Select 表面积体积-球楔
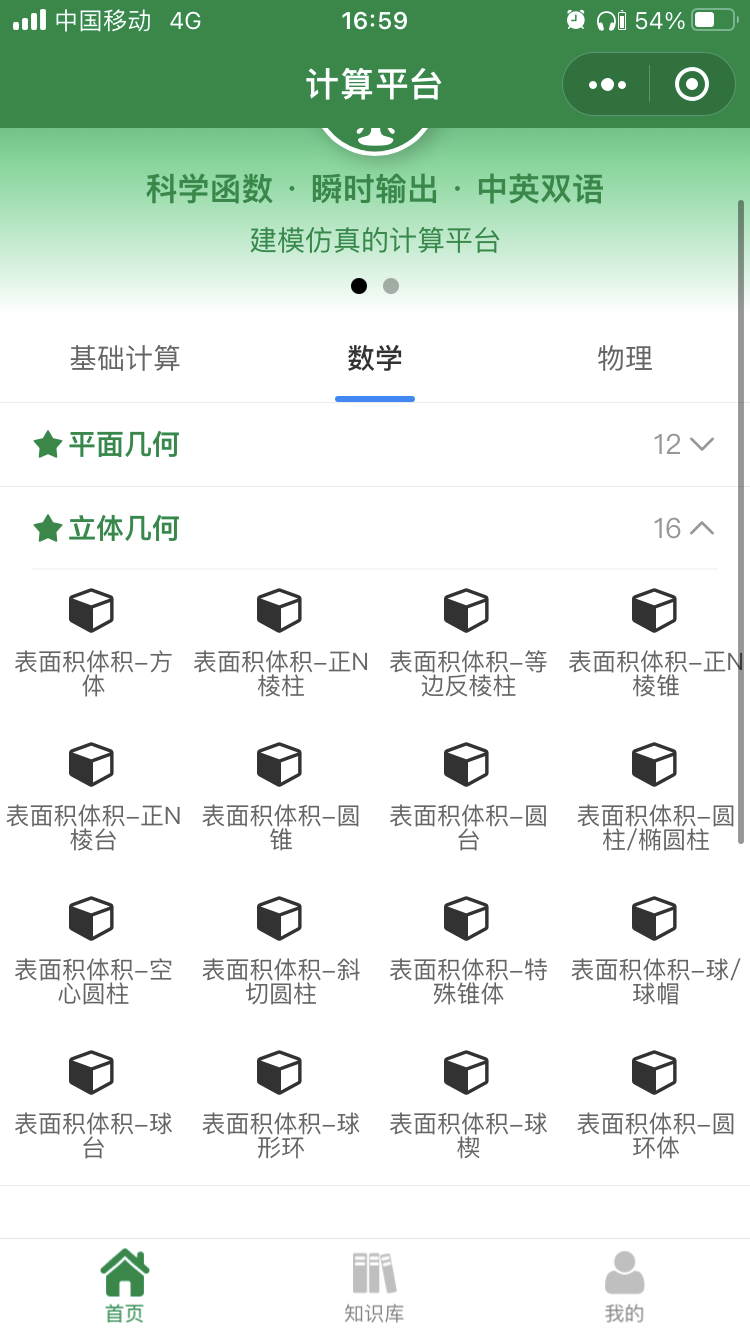 point(467,1100)
